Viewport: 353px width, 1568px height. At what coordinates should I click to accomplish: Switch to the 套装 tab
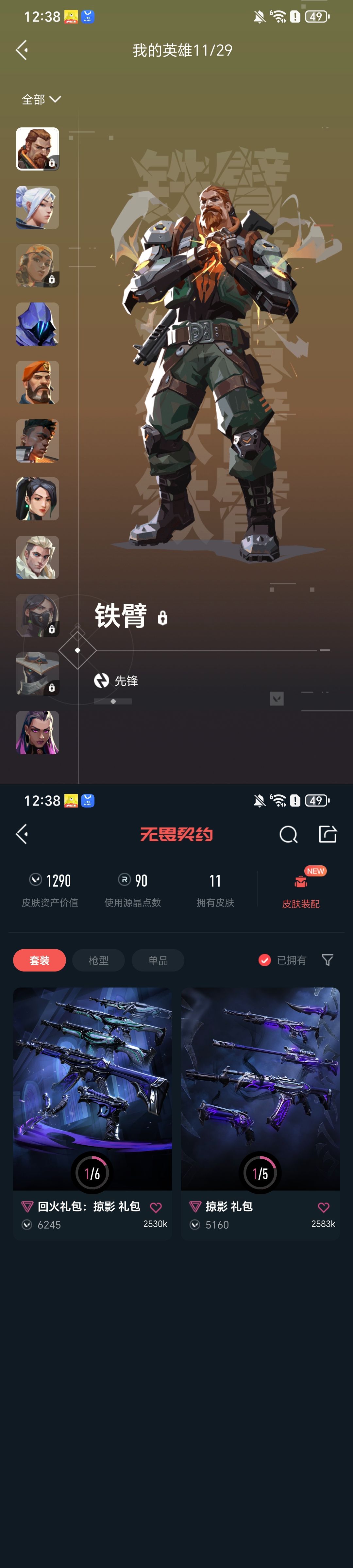coord(40,960)
